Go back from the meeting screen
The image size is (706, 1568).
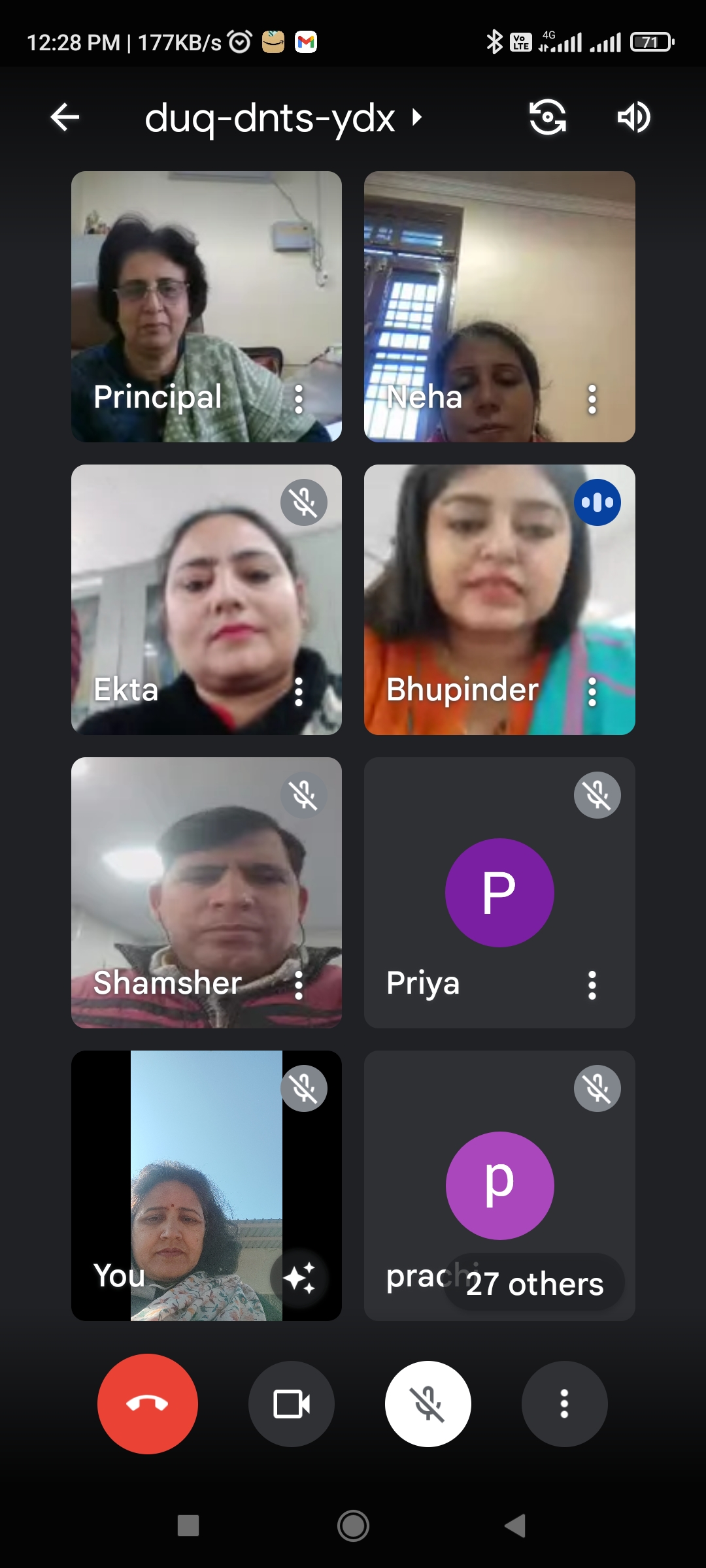[65, 118]
